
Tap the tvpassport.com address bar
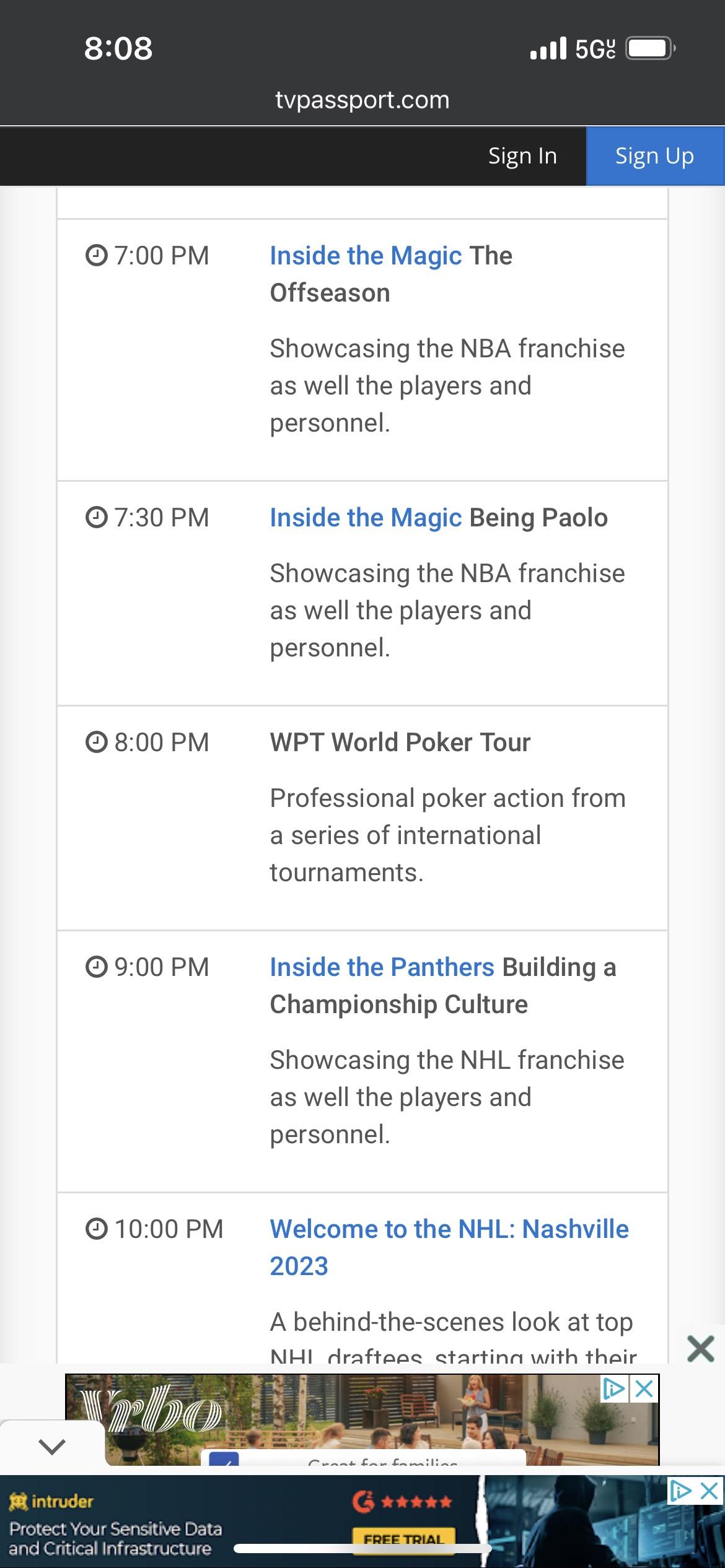coord(362,100)
